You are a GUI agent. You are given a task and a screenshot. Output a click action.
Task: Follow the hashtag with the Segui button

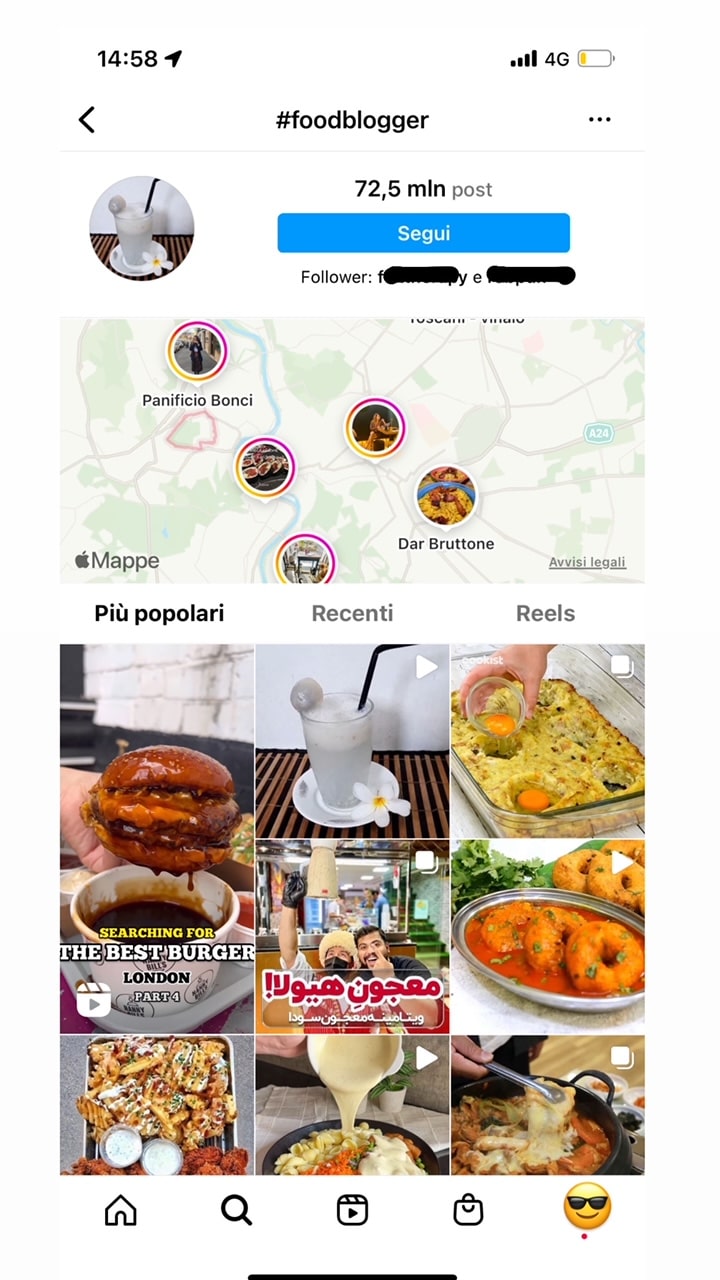(424, 233)
